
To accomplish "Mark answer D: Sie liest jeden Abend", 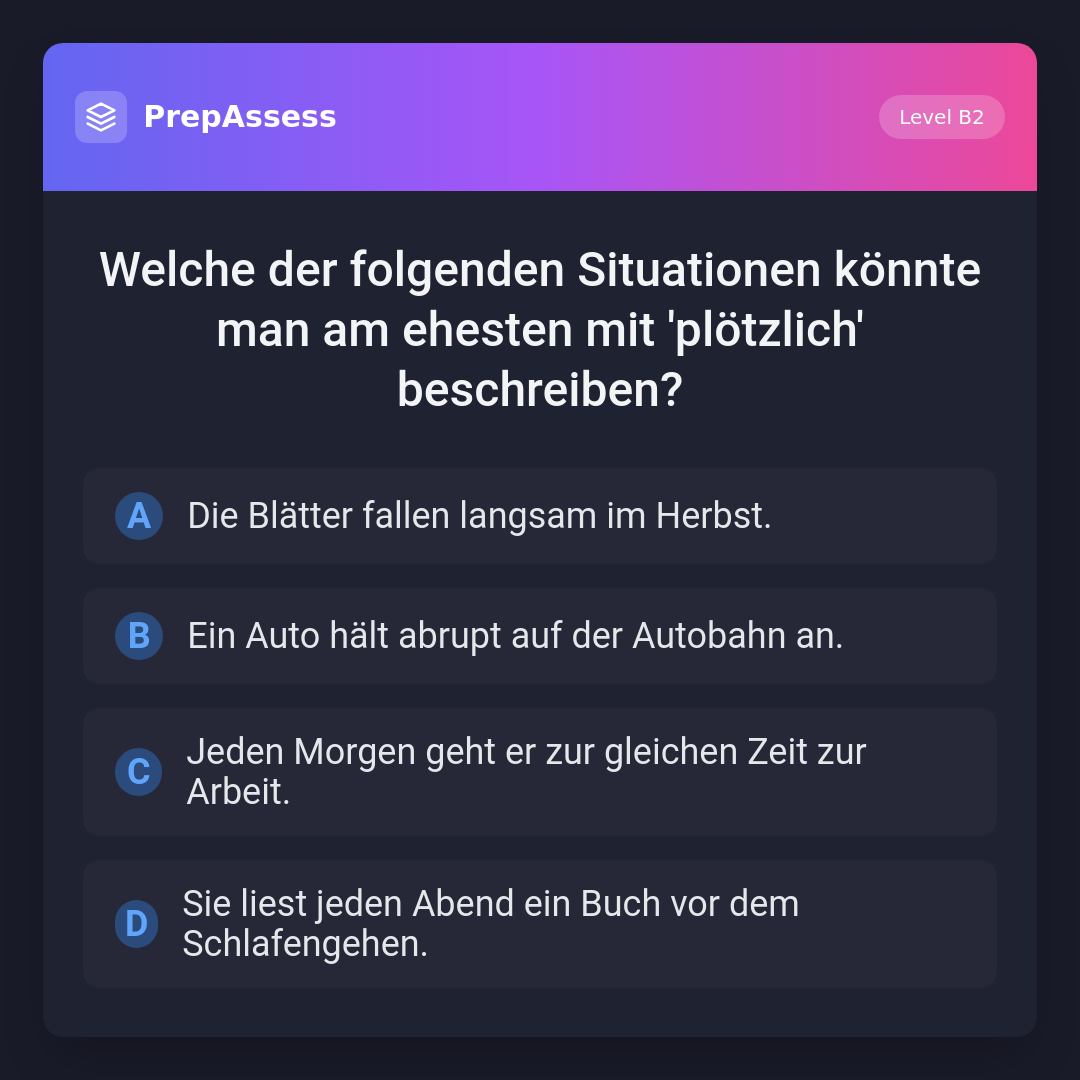I will 540,923.
